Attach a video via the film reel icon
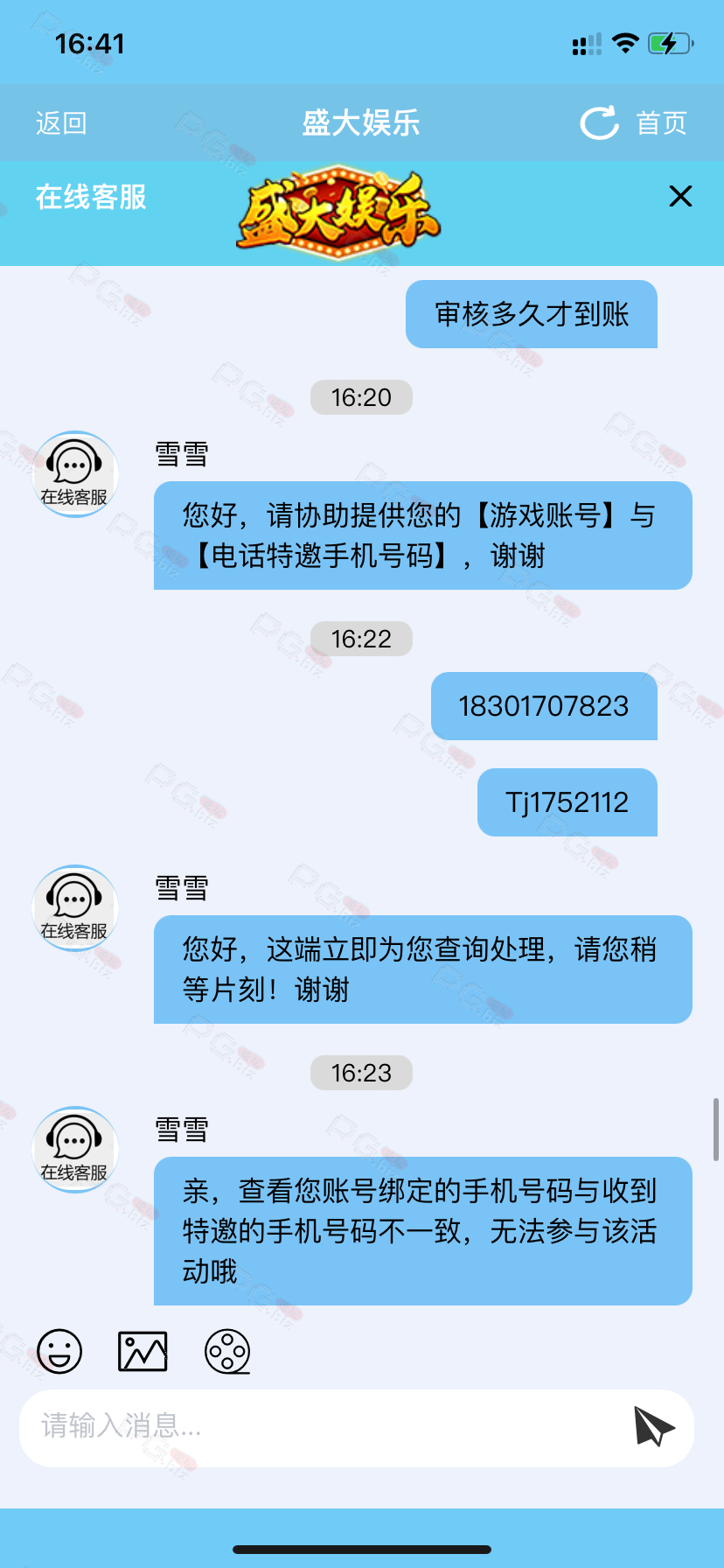The width and height of the screenshot is (724, 1568). tap(227, 1352)
